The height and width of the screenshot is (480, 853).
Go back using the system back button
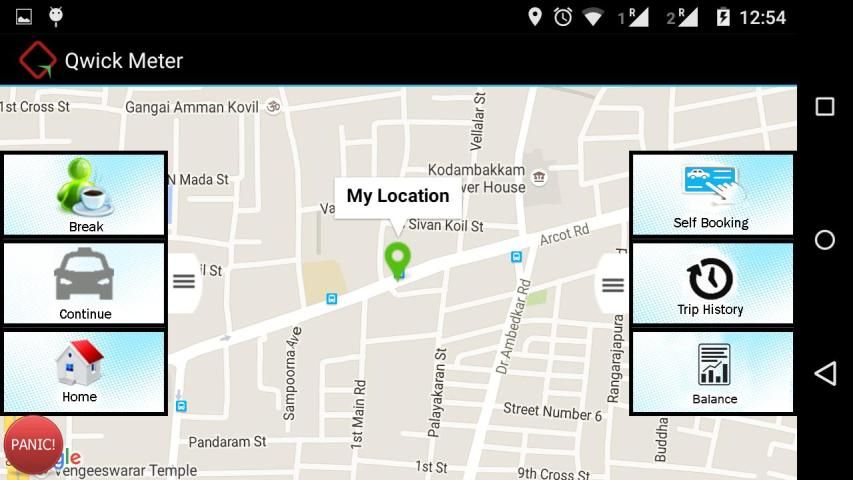click(825, 373)
